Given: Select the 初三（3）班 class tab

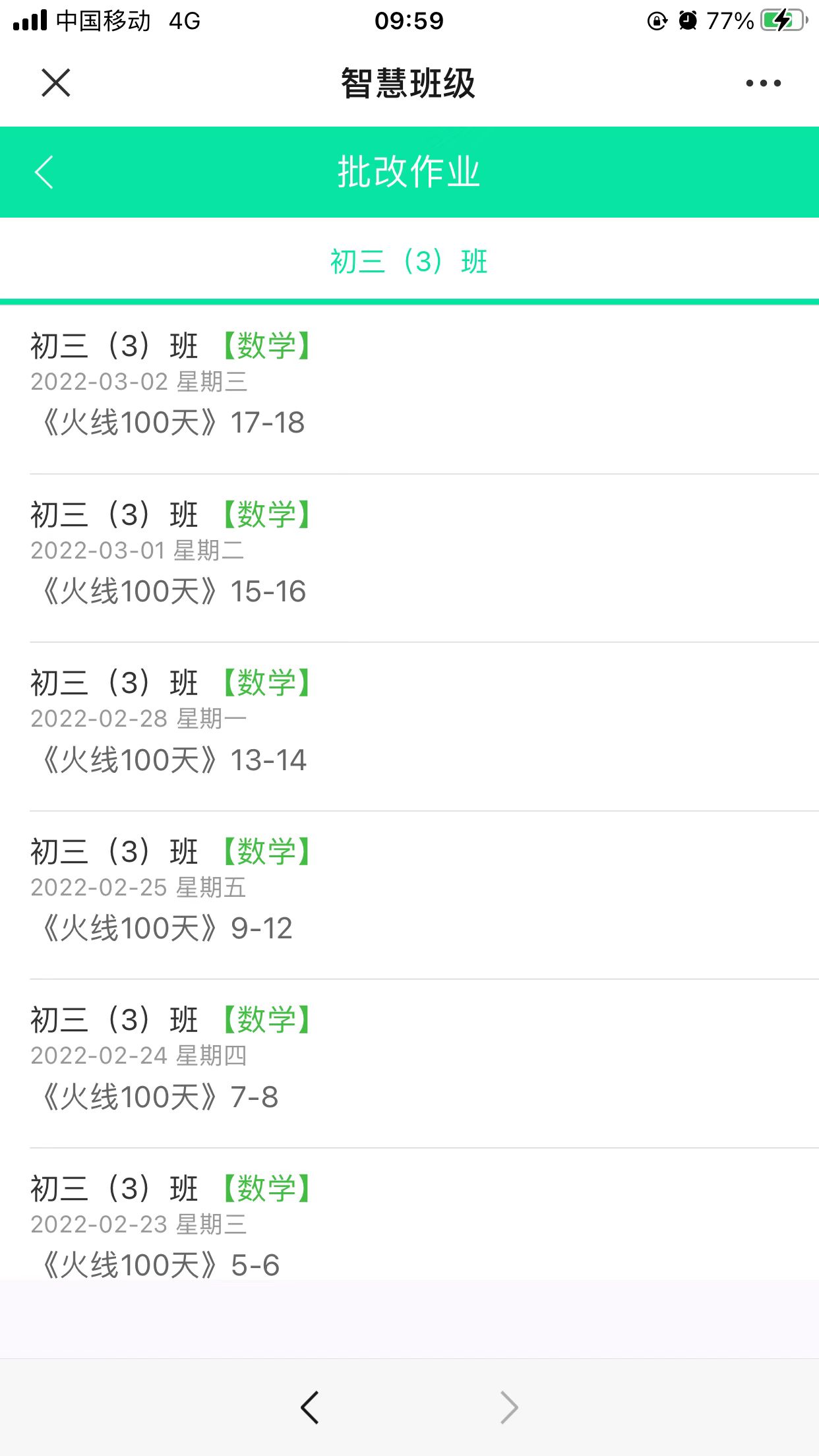Looking at the screenshot, I should click(x=409, y=261).
